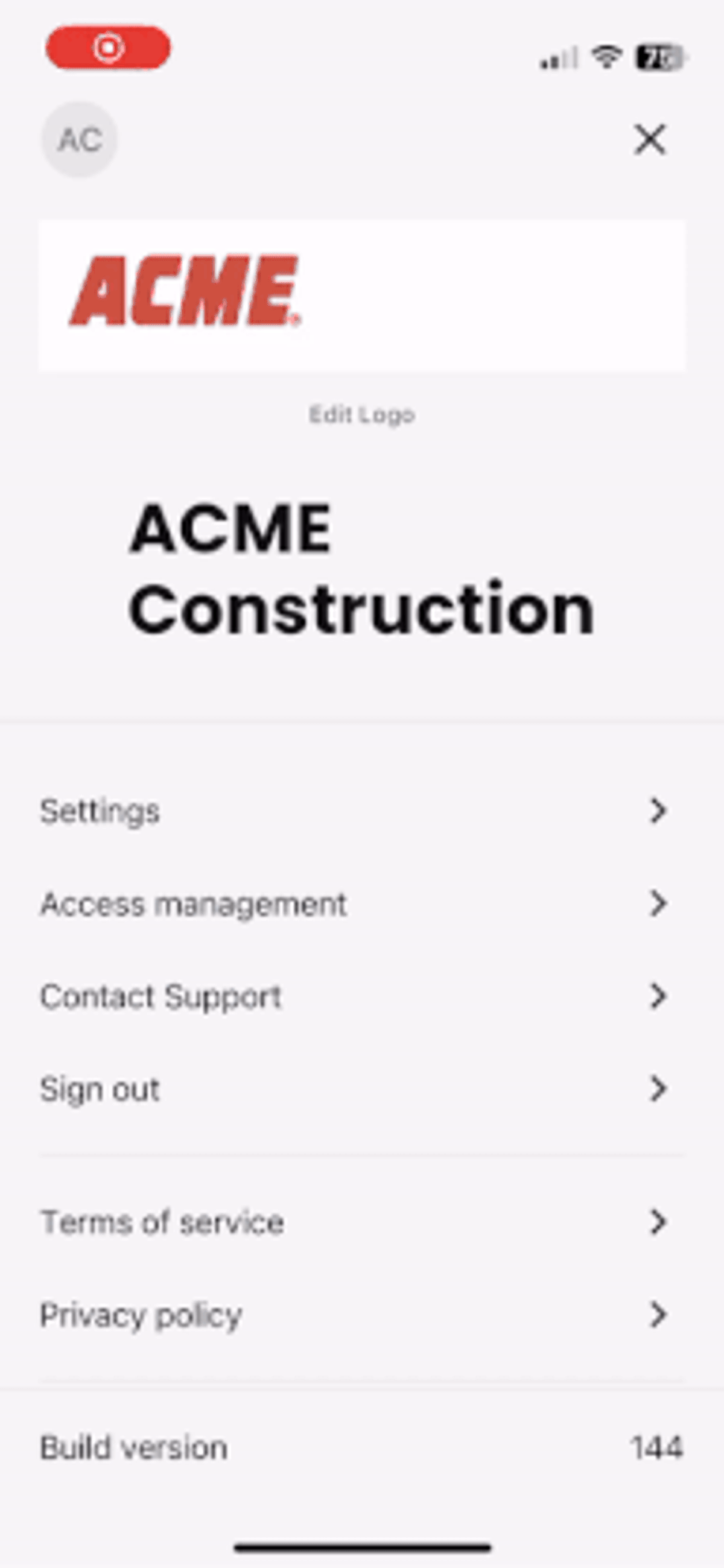Viewport: 724px width, 1568px height.
Task: Expand the Privacy policy chevron
Action: click(658, 1315)
